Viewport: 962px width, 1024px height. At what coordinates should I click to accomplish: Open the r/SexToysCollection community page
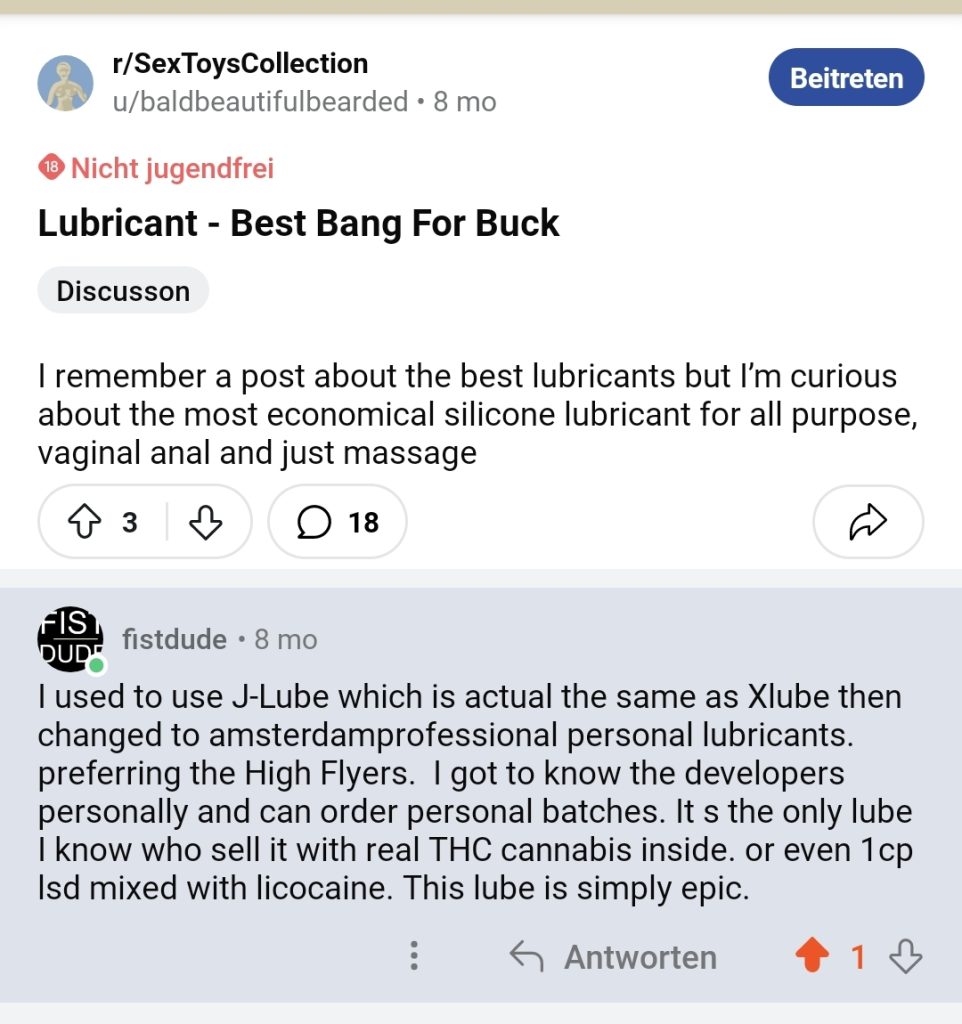[240, 64]
